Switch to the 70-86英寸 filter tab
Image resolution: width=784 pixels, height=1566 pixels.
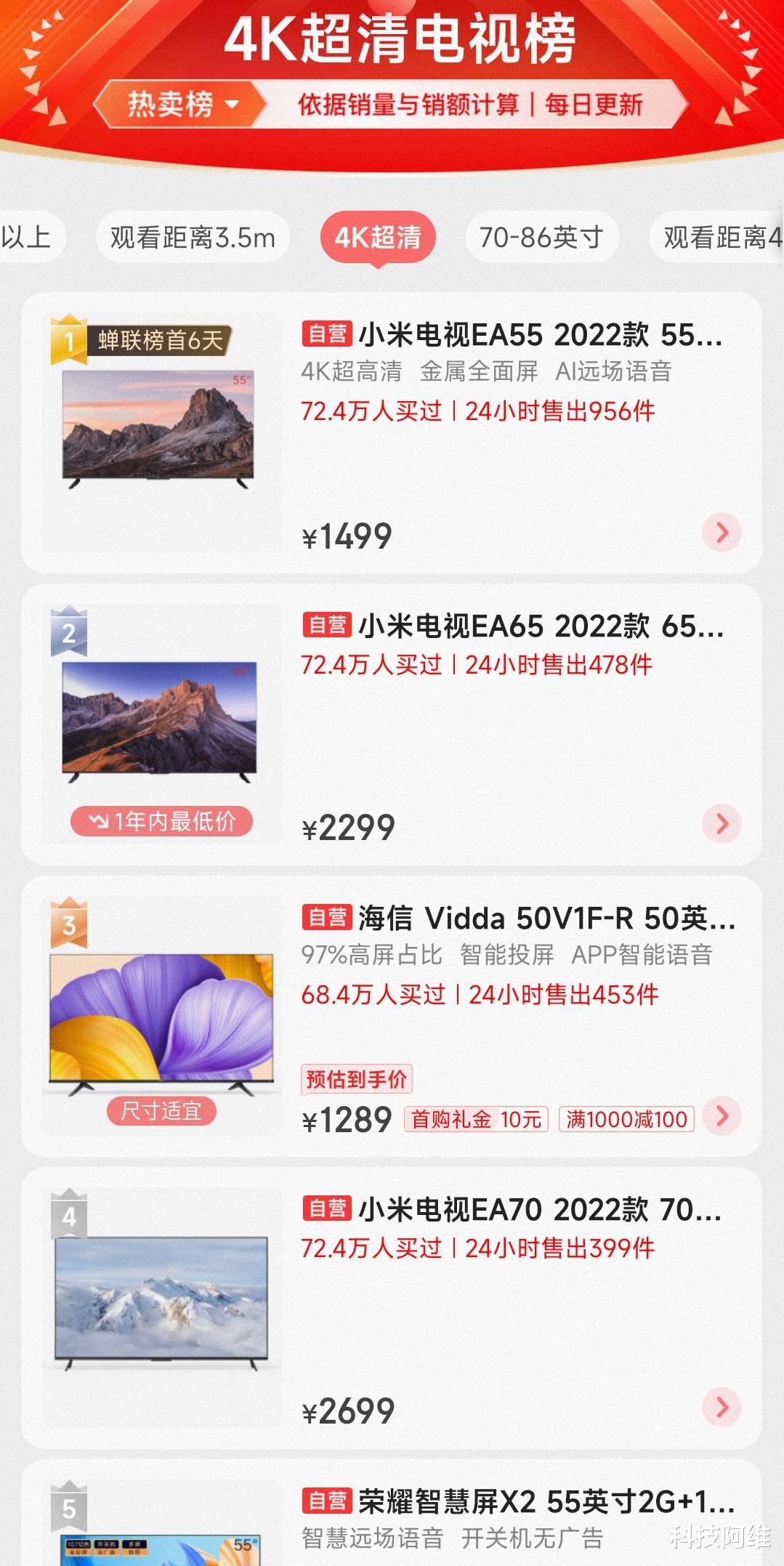542,238
